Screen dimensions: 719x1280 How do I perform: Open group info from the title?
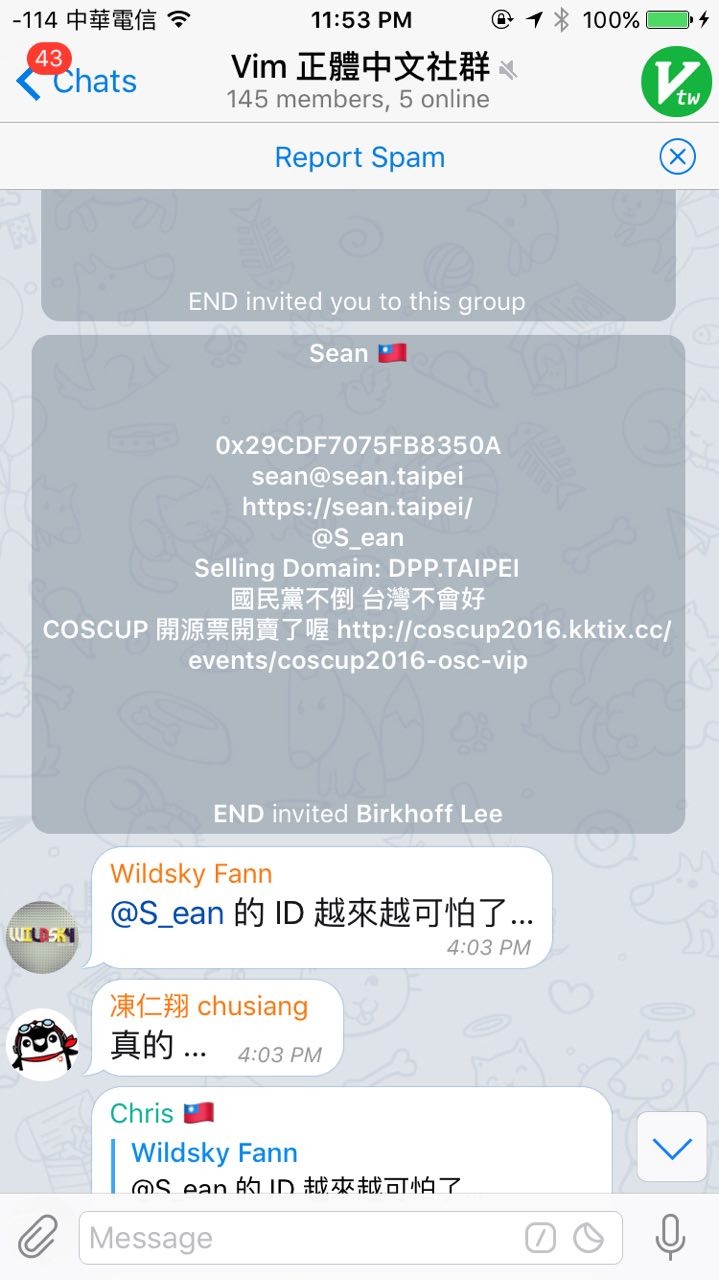(358, 81)
